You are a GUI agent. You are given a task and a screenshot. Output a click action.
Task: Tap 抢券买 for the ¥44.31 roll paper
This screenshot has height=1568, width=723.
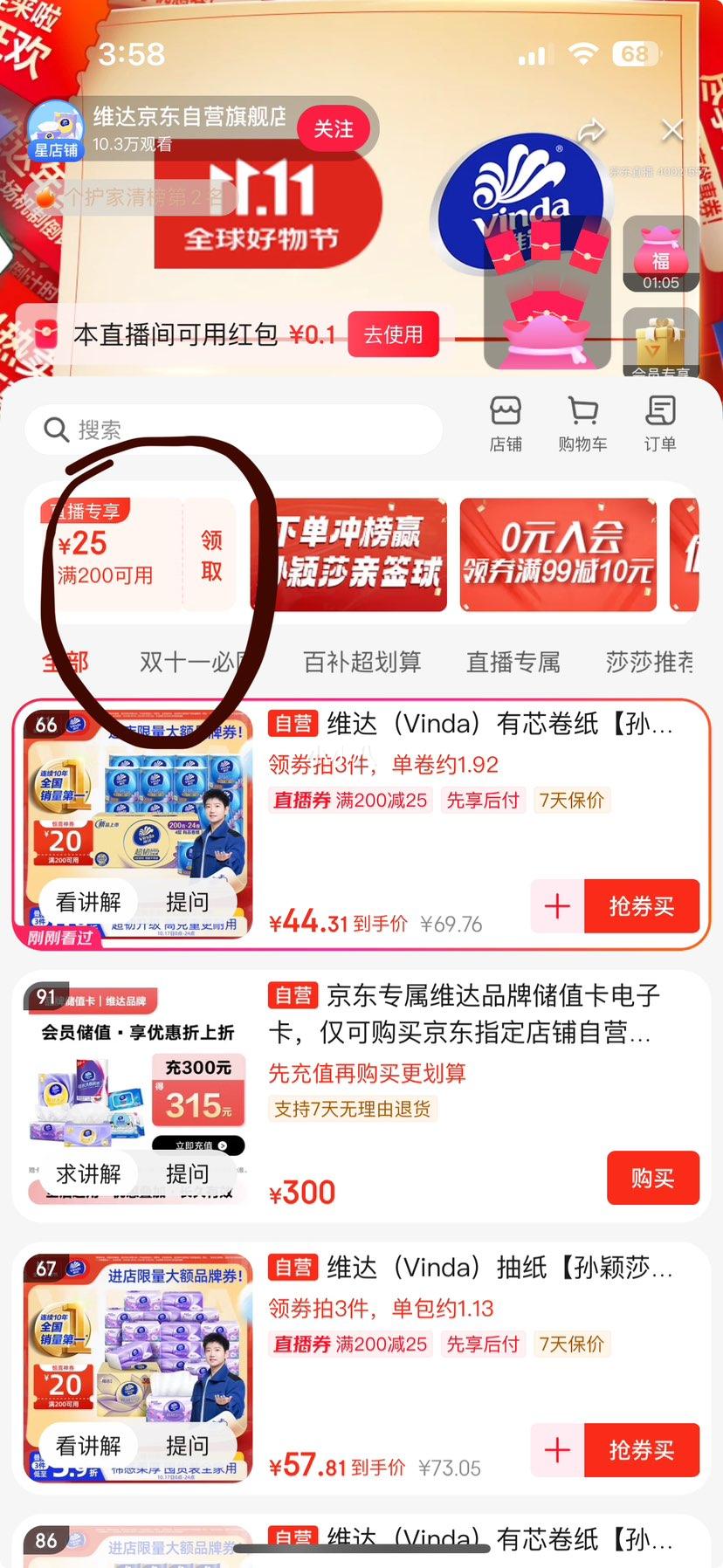(x=642, y=906)
